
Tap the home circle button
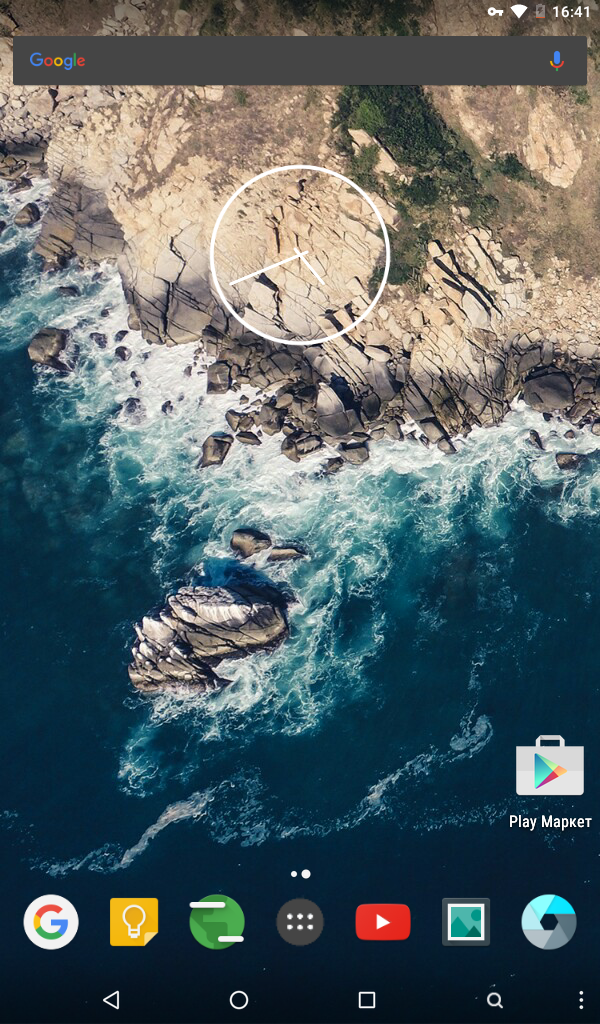[239, 1000]
